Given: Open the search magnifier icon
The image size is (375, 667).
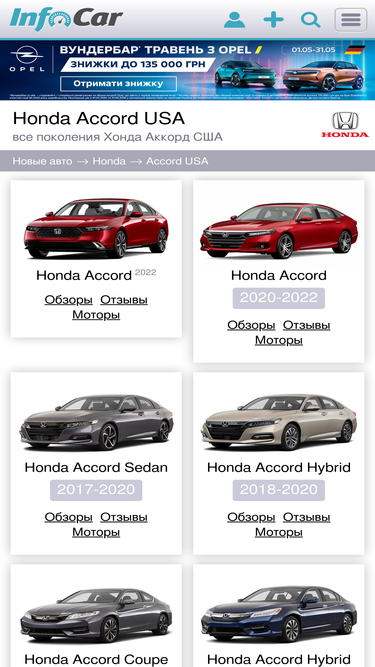Looking at the screenshot, I should coord(311,20).
